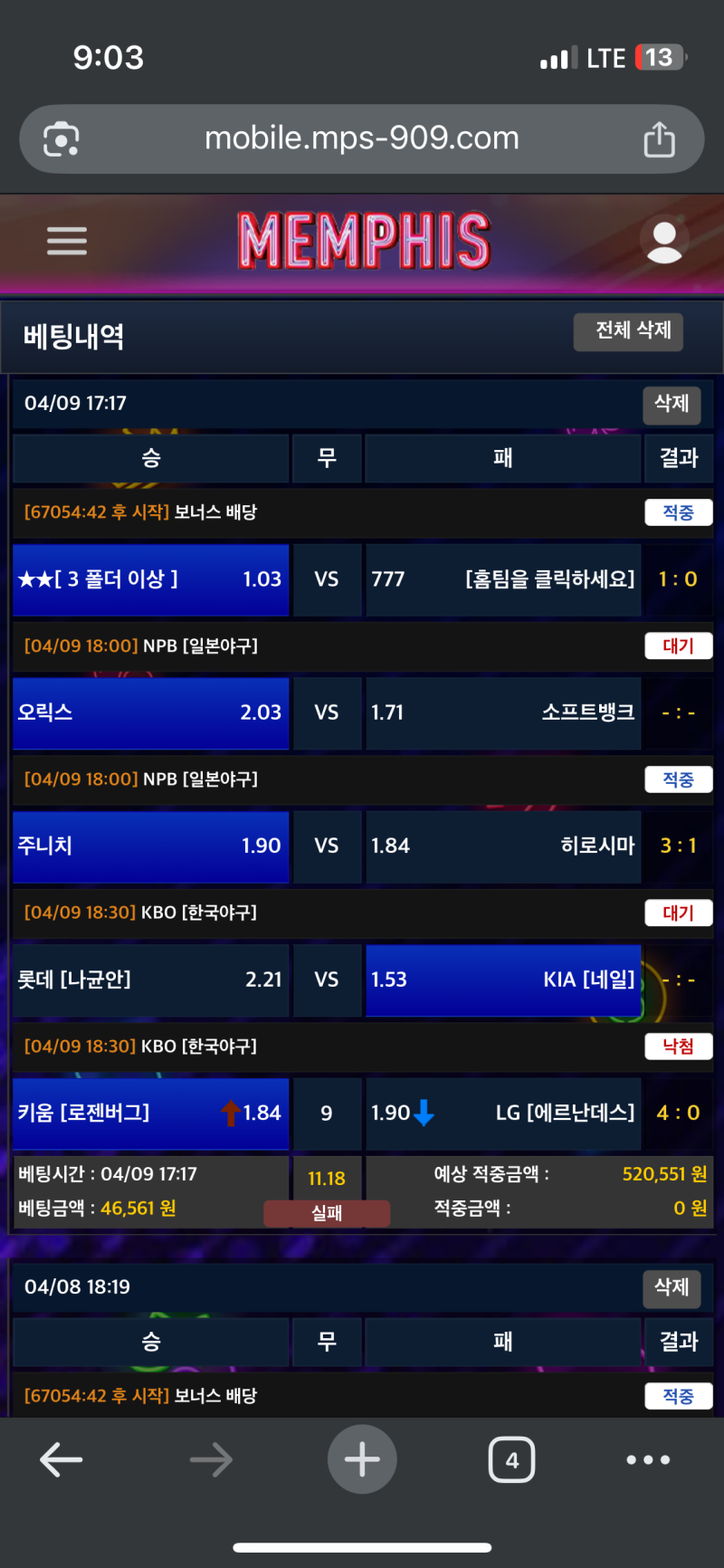Image resolution: width=724 pixels, height=1568 pixels.
Task: Delete the 04/08 18:19 bet record
Action: 672,1287
